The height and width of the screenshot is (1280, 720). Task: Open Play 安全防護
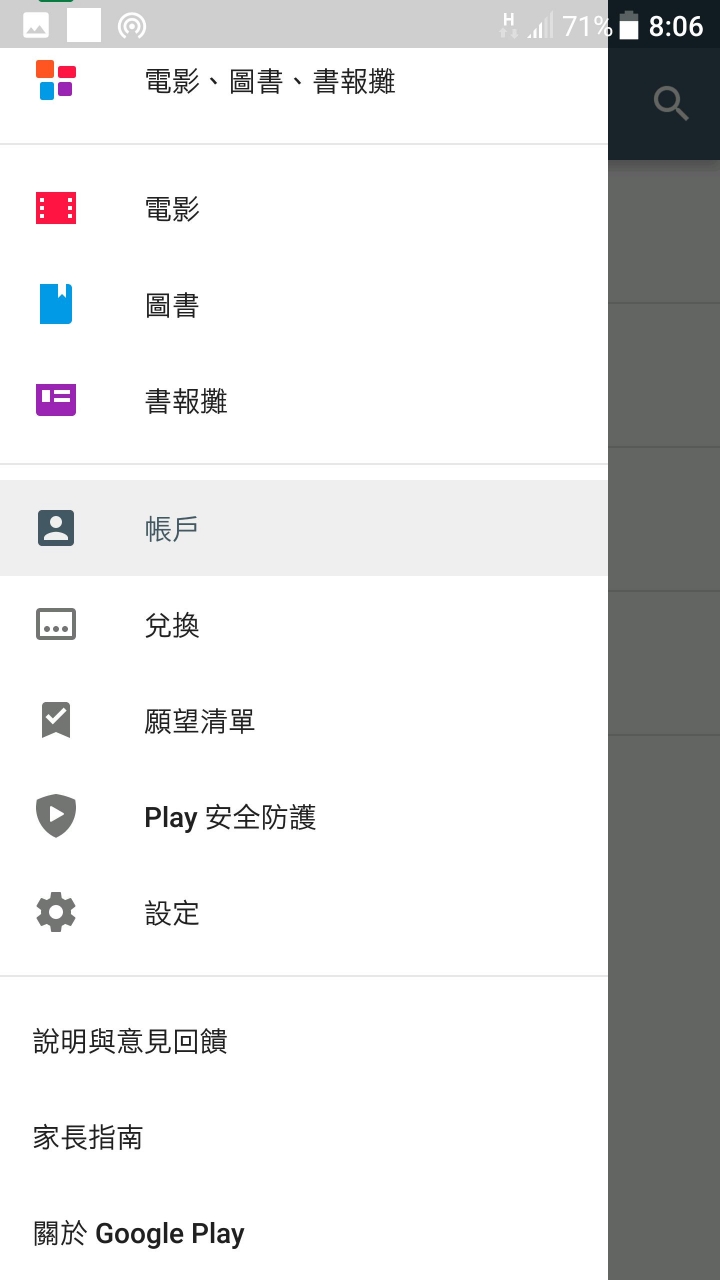tap(230, 817)
